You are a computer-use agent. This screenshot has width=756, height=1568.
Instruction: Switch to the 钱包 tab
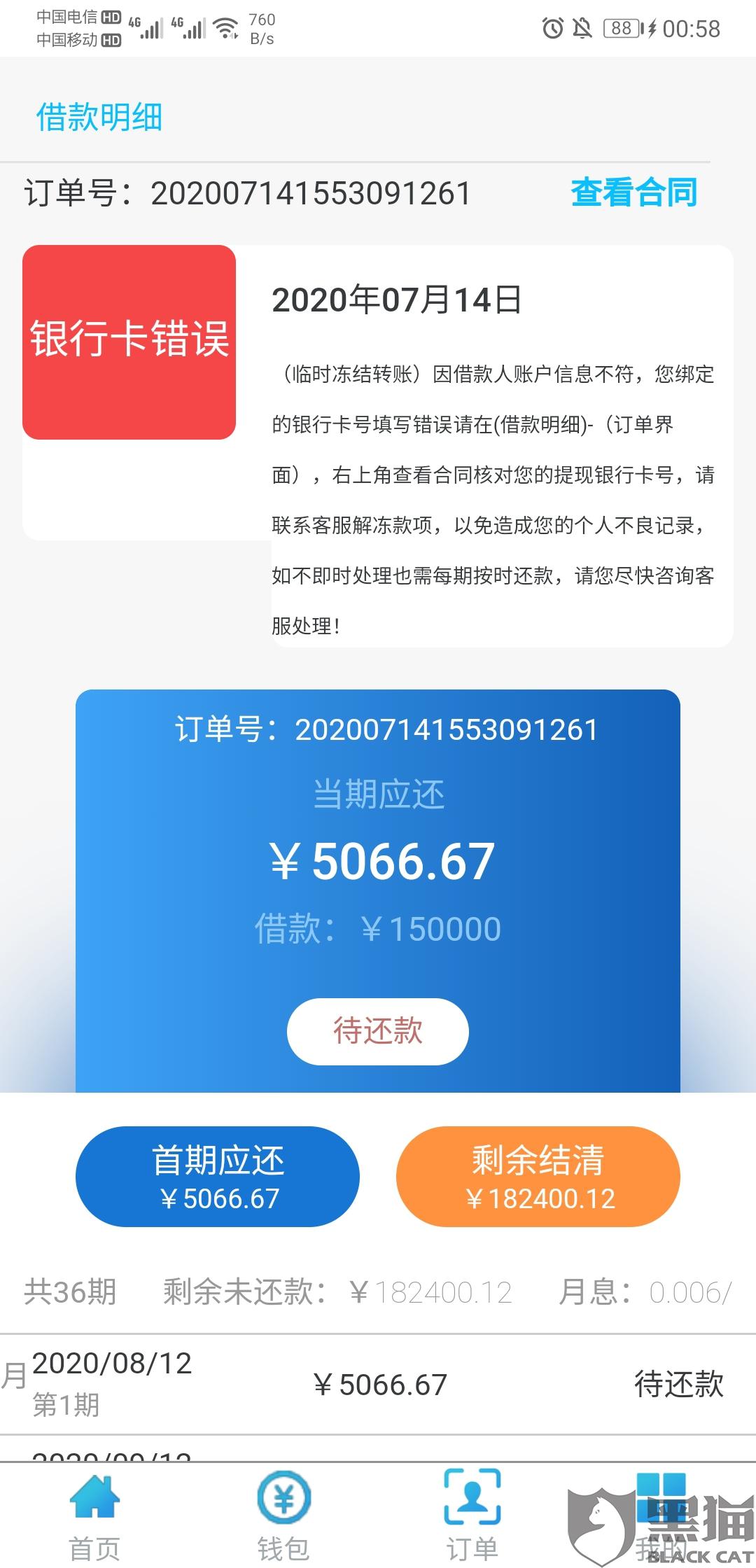pos(283,1517)
